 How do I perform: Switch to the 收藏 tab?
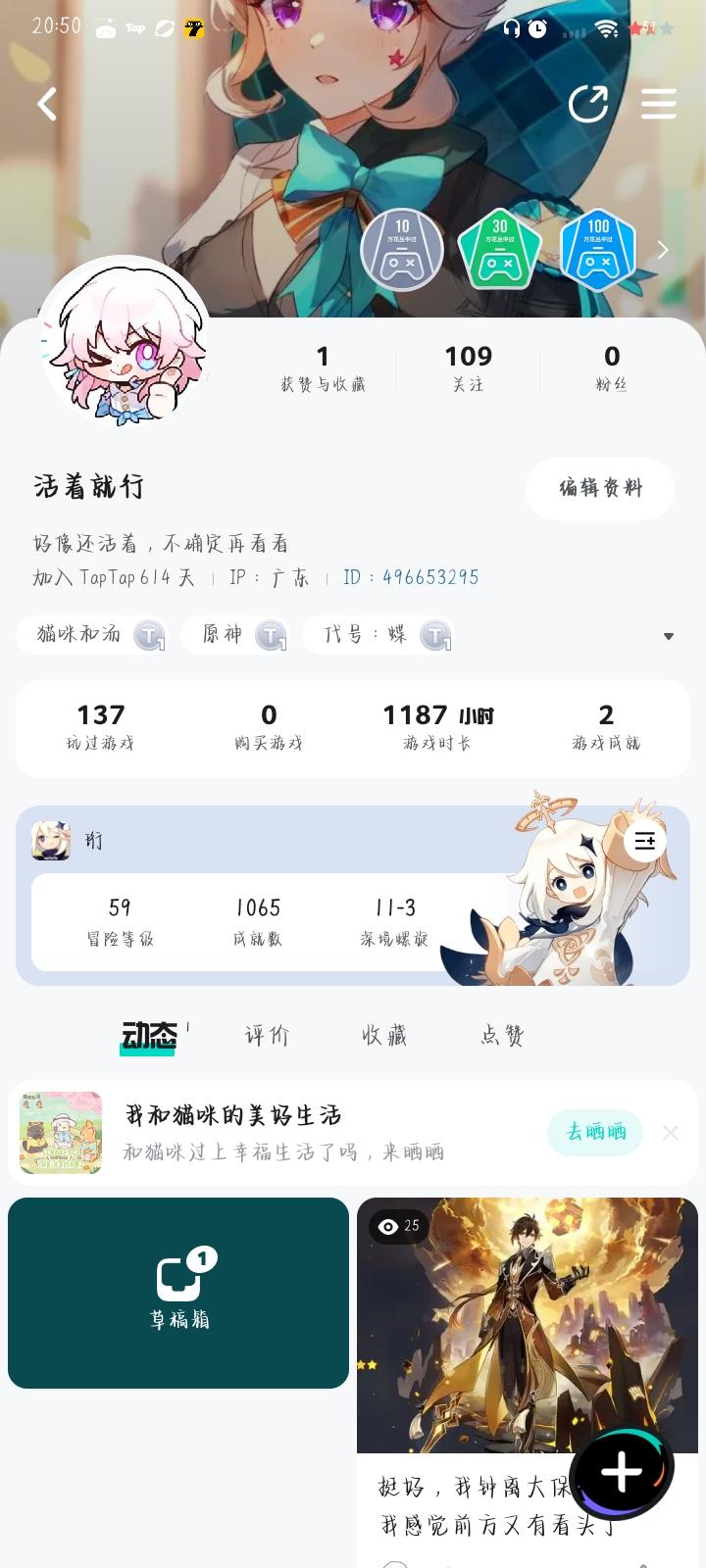(x=384, y=1035)
